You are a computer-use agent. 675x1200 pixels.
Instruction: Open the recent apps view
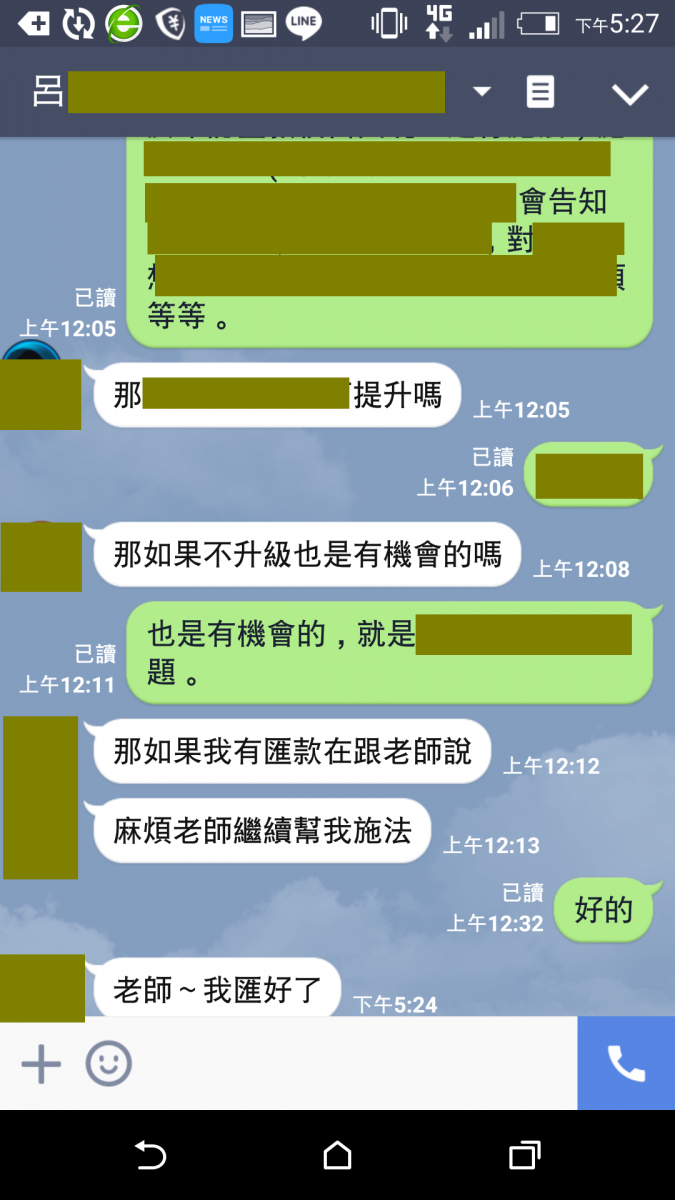(x=525, y=1156)
